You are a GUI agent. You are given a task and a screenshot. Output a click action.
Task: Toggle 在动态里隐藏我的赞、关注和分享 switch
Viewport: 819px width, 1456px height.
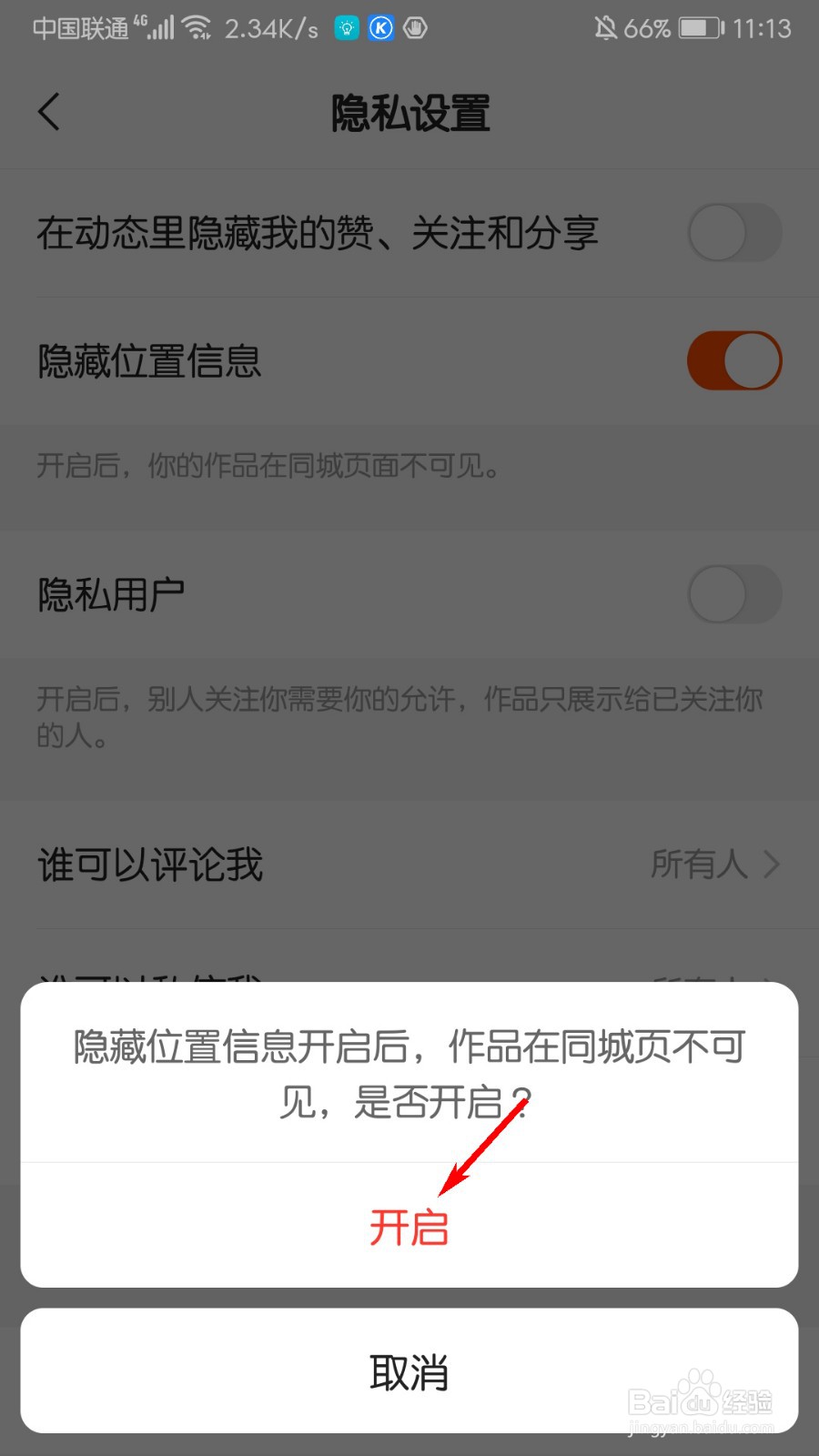point(734,233)
